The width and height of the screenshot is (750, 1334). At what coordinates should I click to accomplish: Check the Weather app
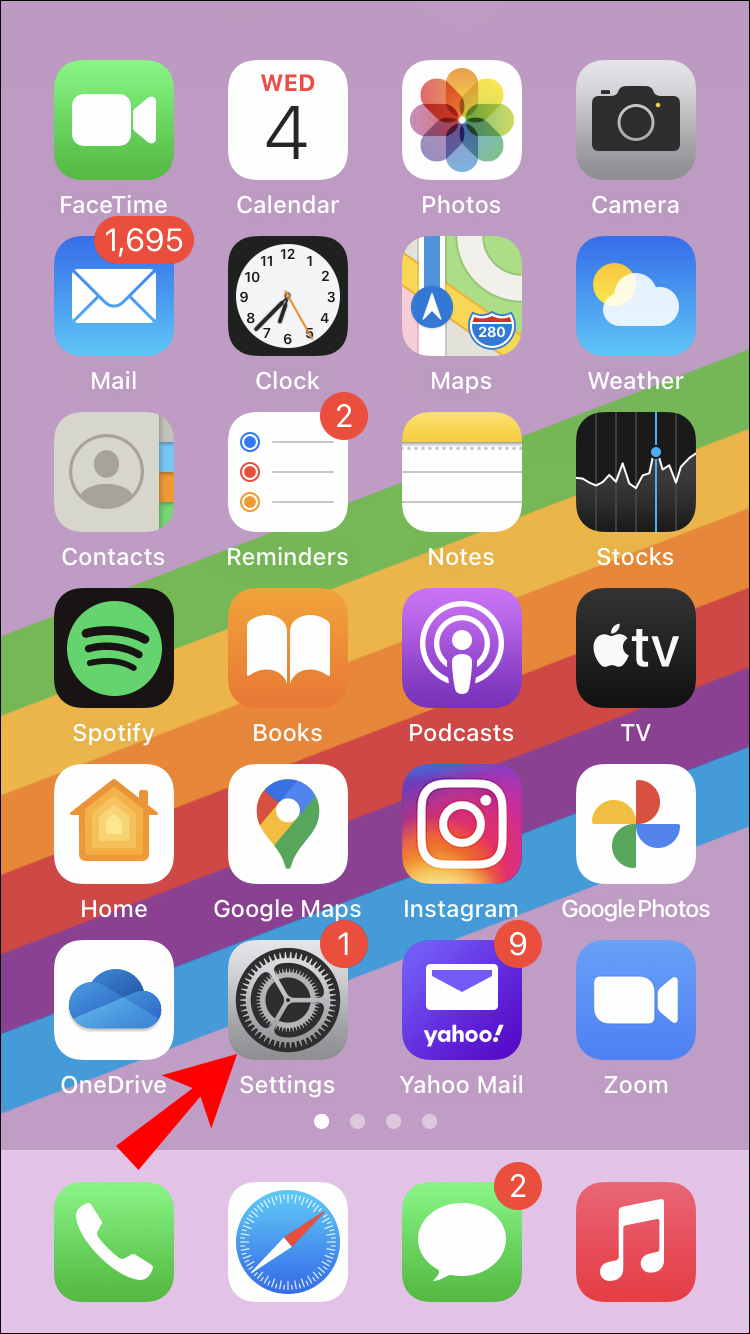tap(635, 296)
